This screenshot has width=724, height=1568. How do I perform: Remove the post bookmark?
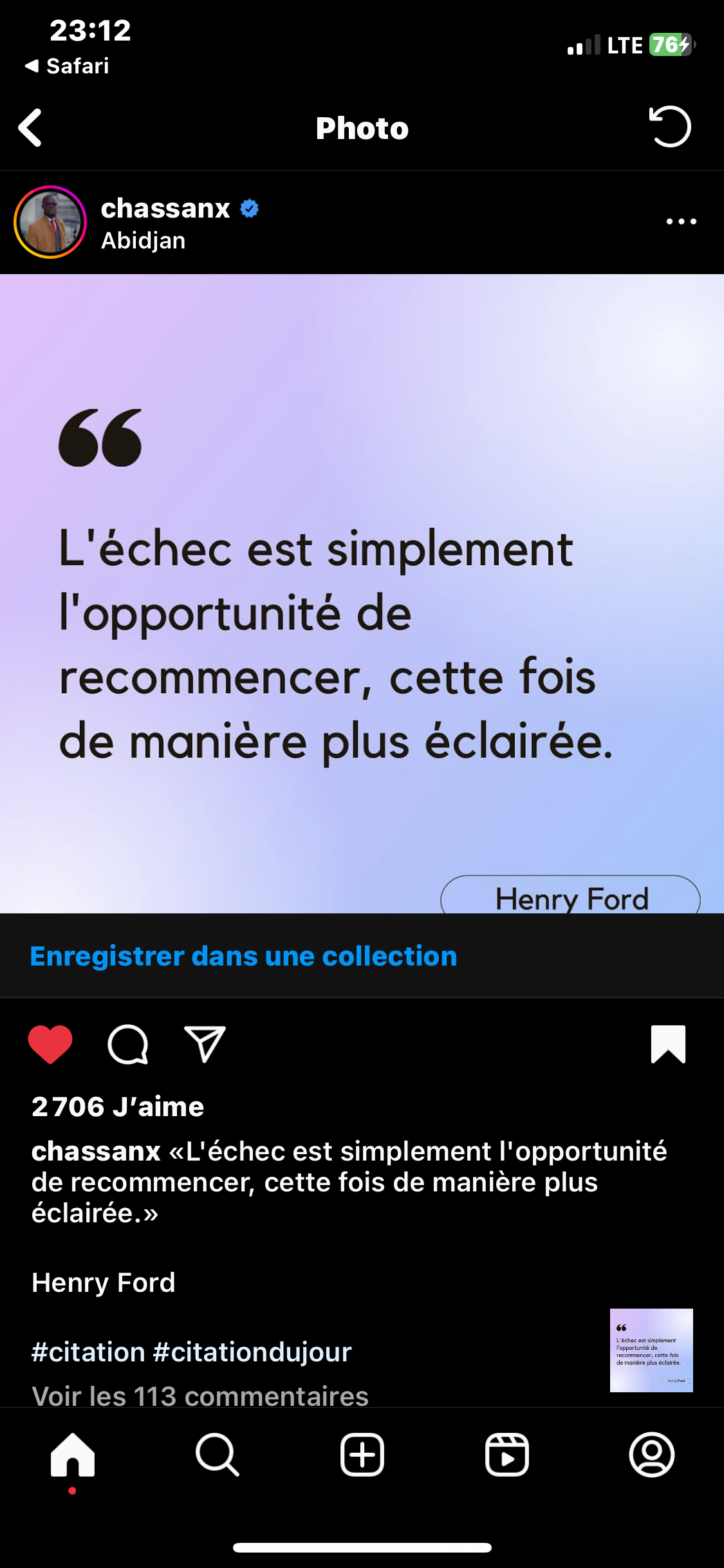pyautogui.click(x=668, y=1044)
